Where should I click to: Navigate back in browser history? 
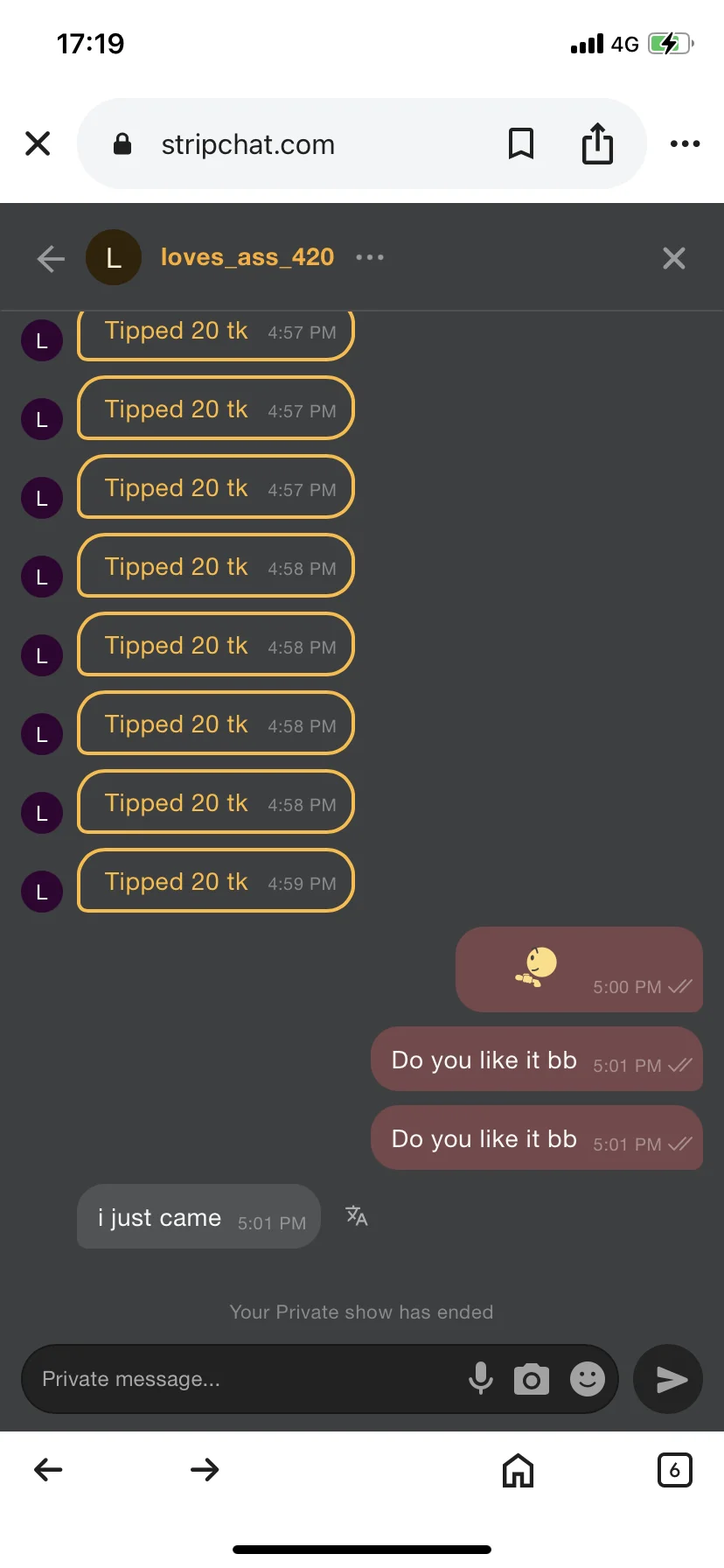pyautogui.click(x=48, y=1470)
